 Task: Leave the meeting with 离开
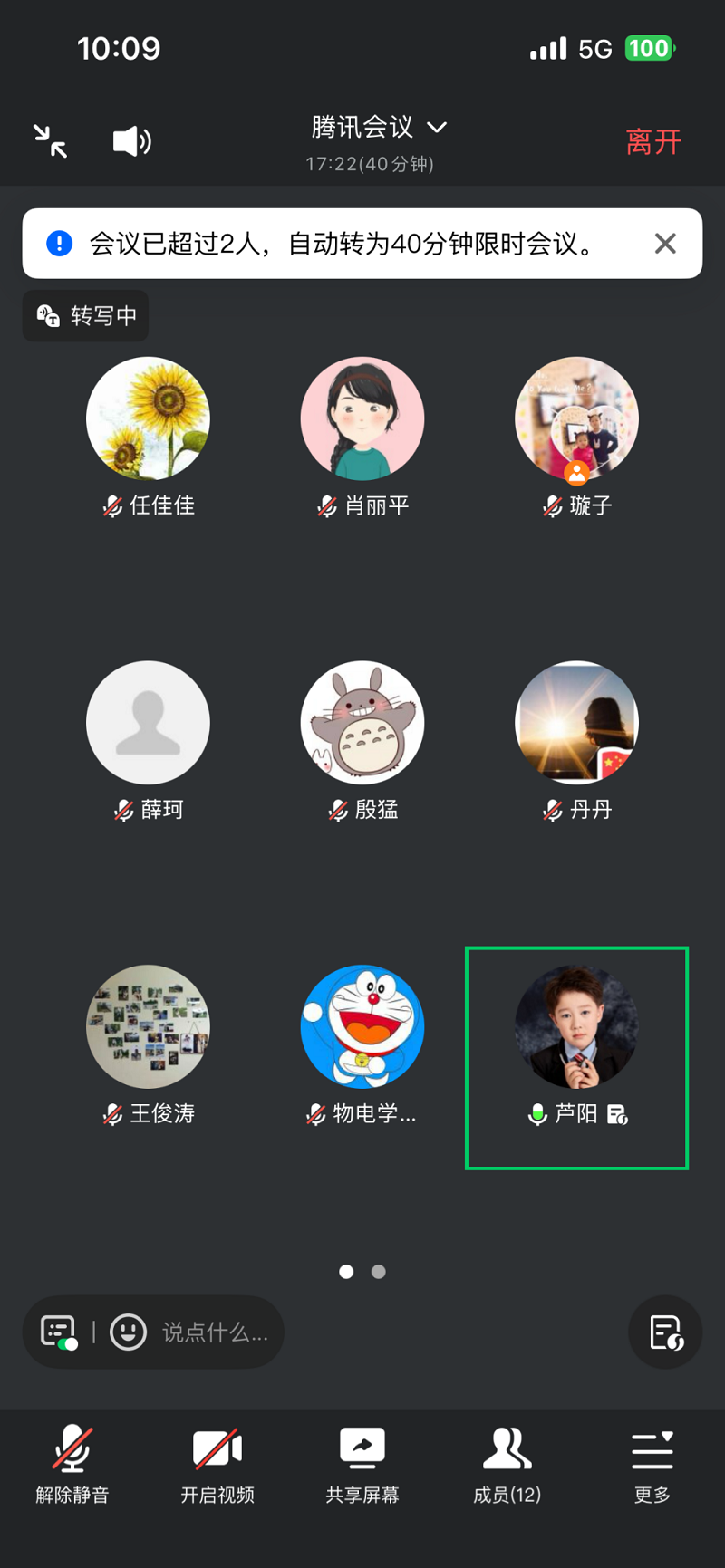pos(652,142)
